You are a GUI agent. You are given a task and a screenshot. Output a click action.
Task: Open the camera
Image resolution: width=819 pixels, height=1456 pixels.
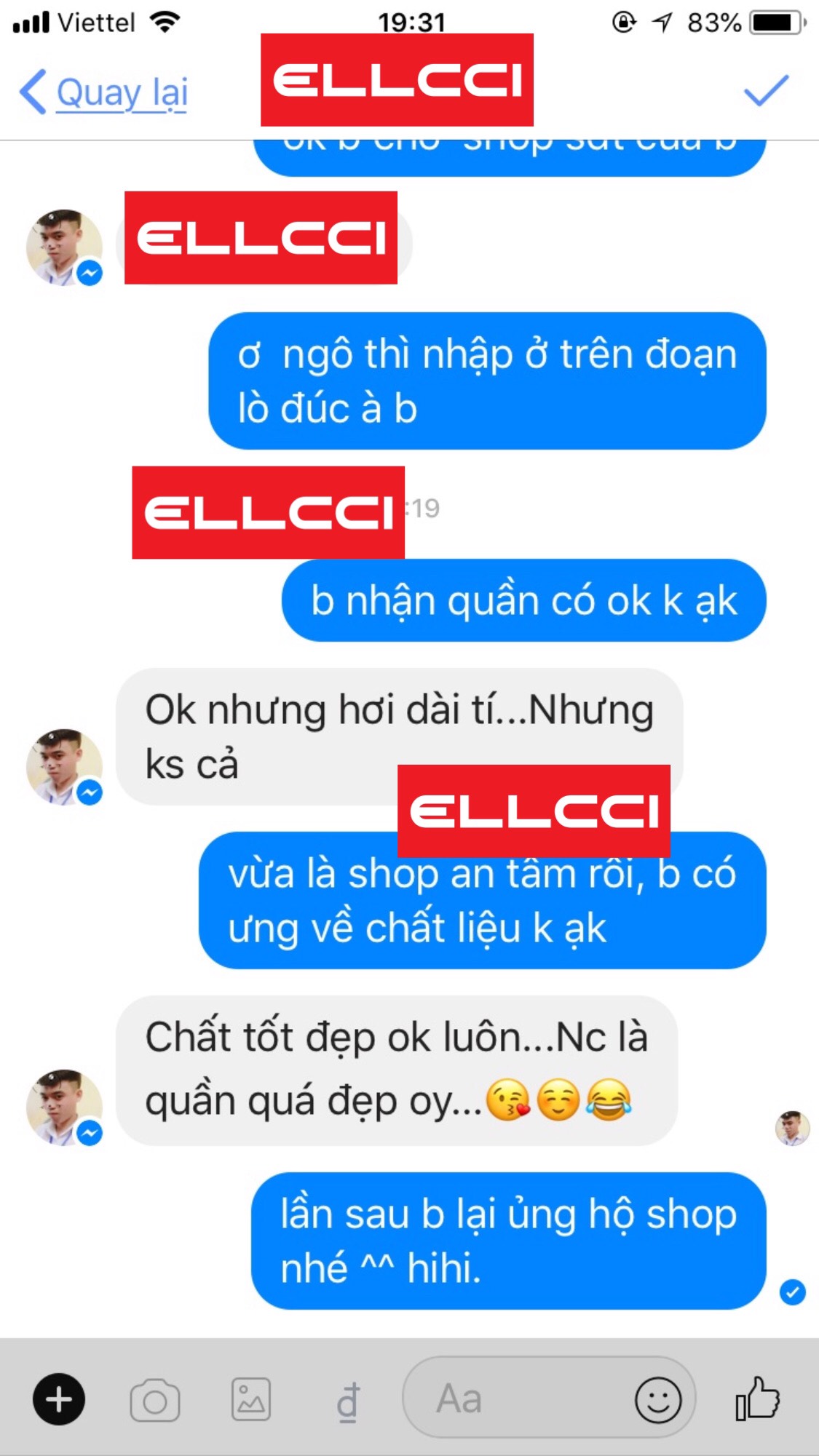pos(154,1400)
